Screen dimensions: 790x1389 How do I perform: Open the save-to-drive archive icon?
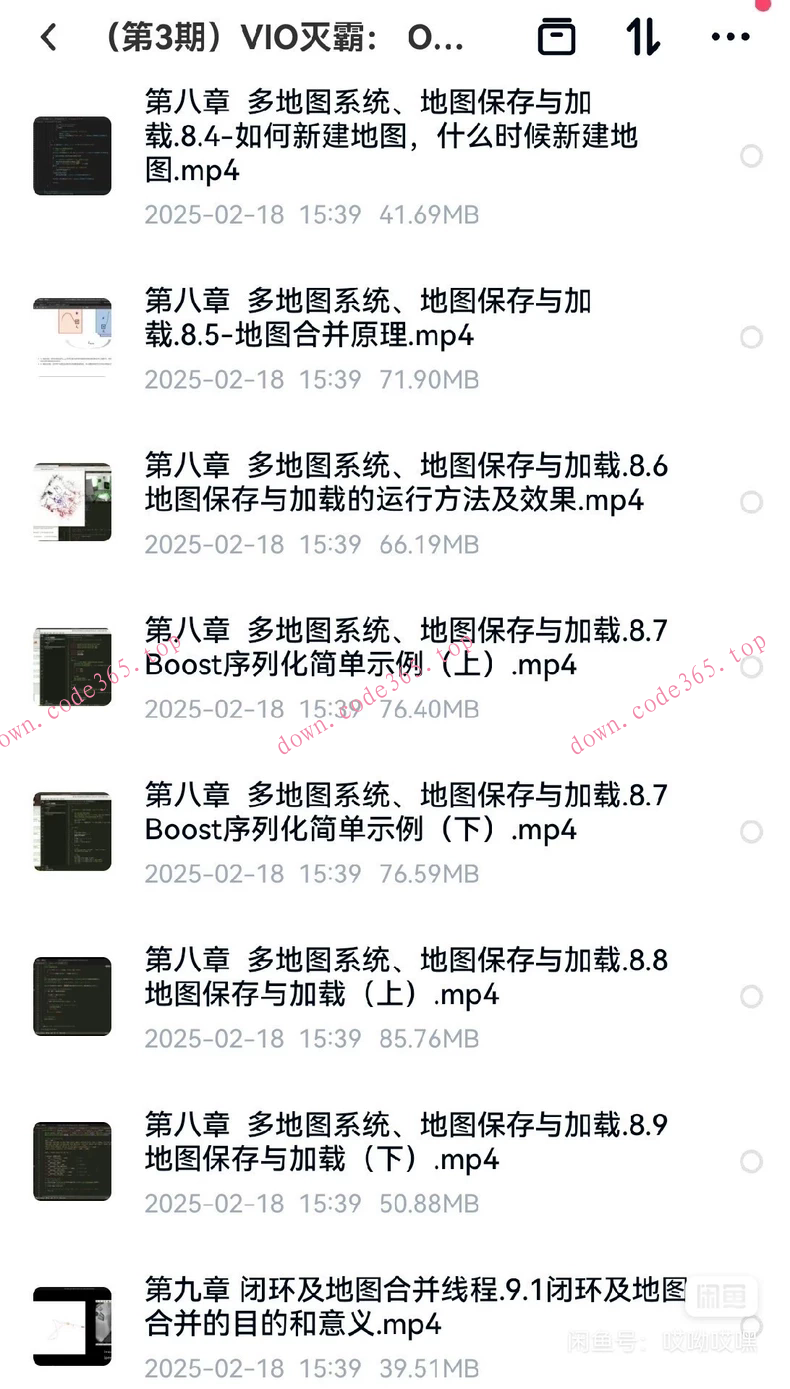click(557, 36)
